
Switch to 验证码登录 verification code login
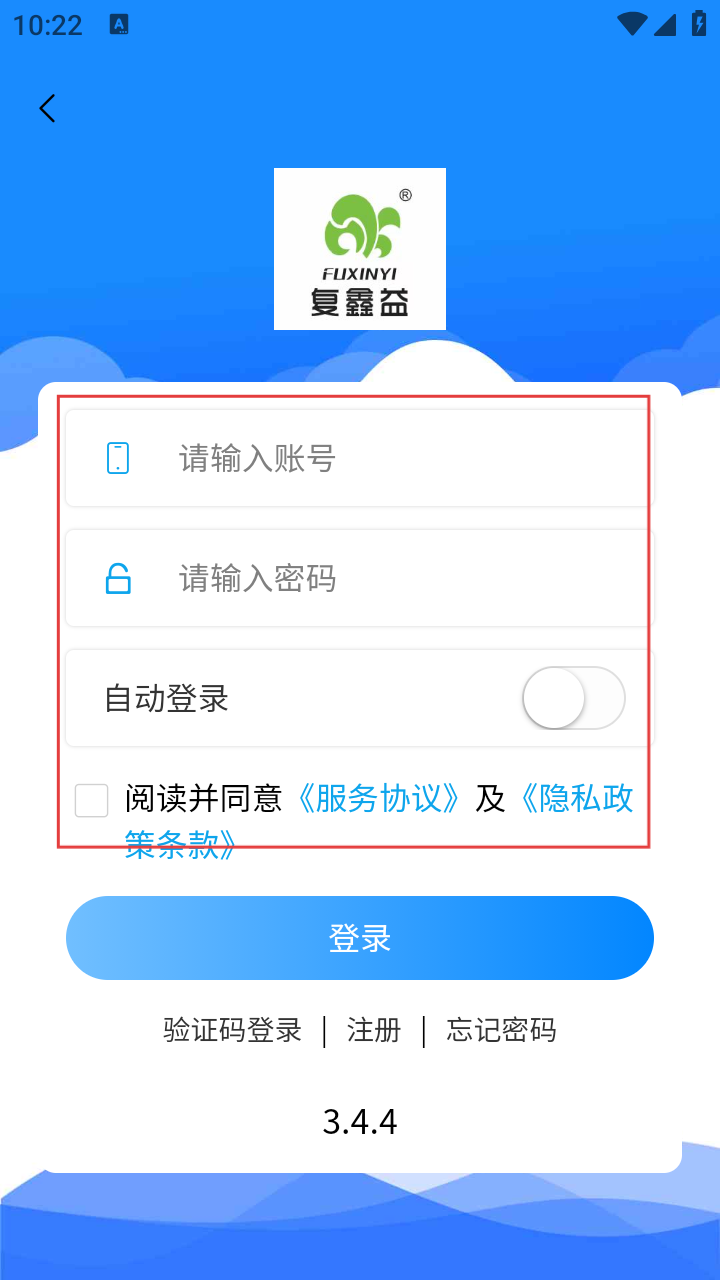232,1030
